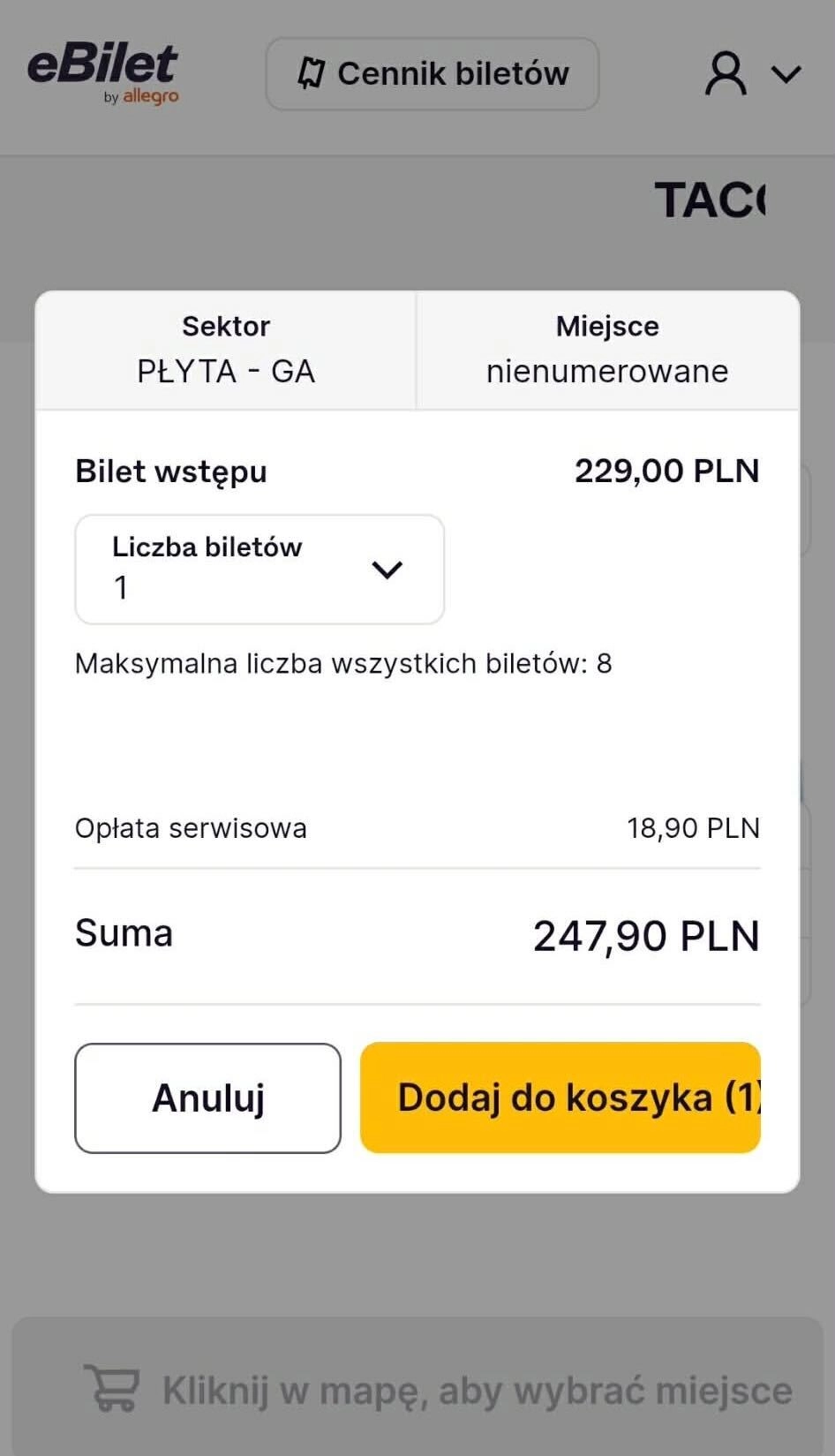Cancel with the Anuluj button
Image resolution: width=835 pixels, height=1456 pixels.
tap(207, 1098)
